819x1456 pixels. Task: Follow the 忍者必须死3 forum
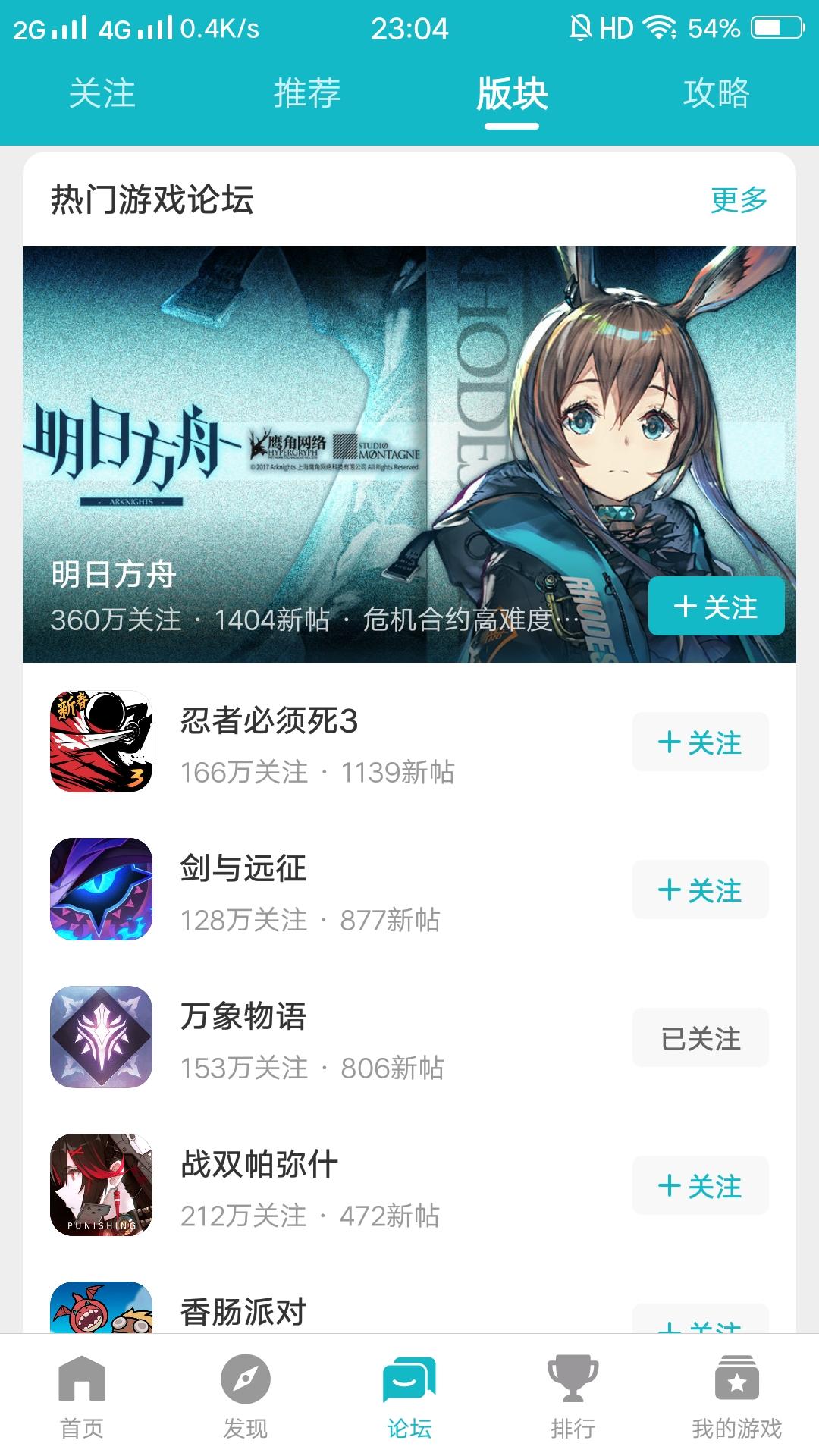pyautogui.click(x=700, y=742)
